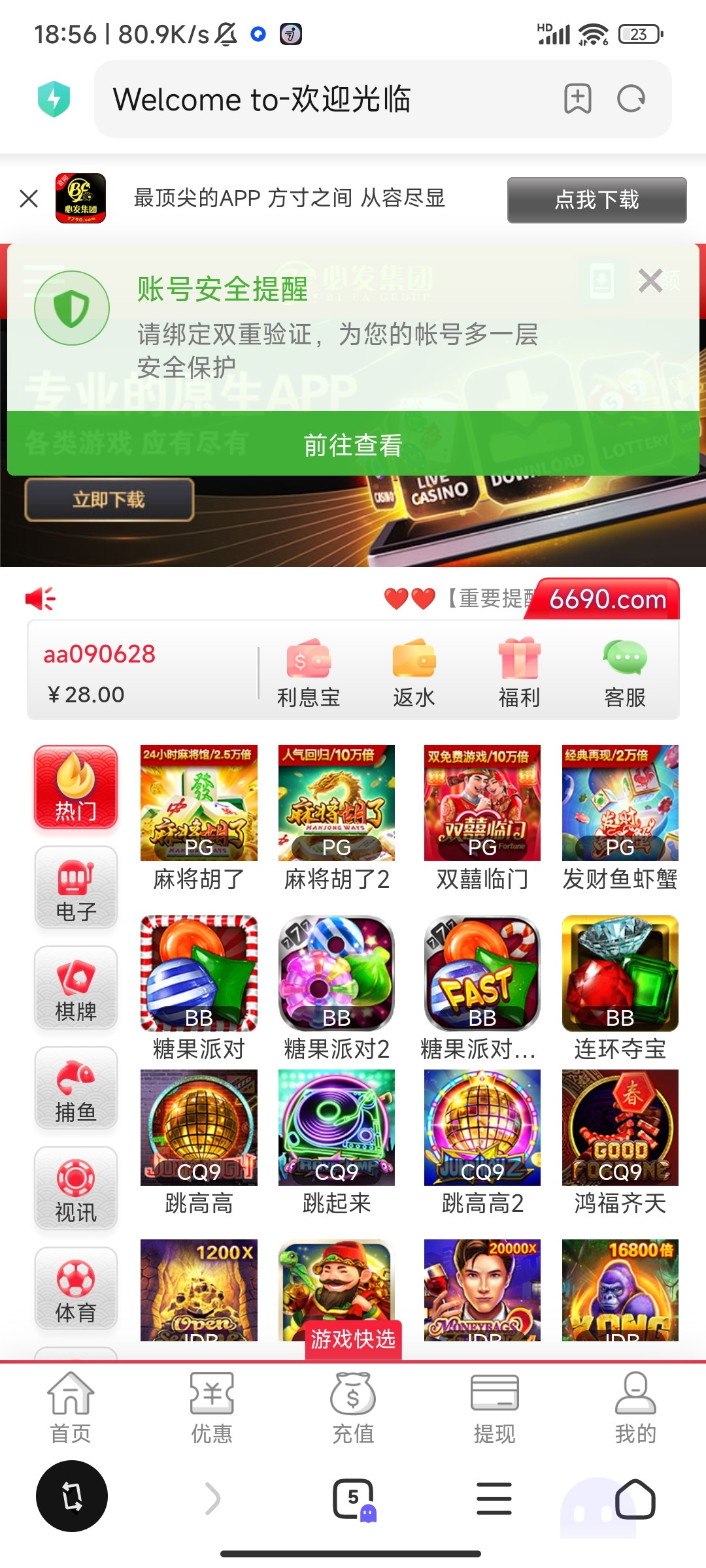Go to the 充值 recharge tab
Viewport: 706px width, 1568px height.
[353, 1408]
